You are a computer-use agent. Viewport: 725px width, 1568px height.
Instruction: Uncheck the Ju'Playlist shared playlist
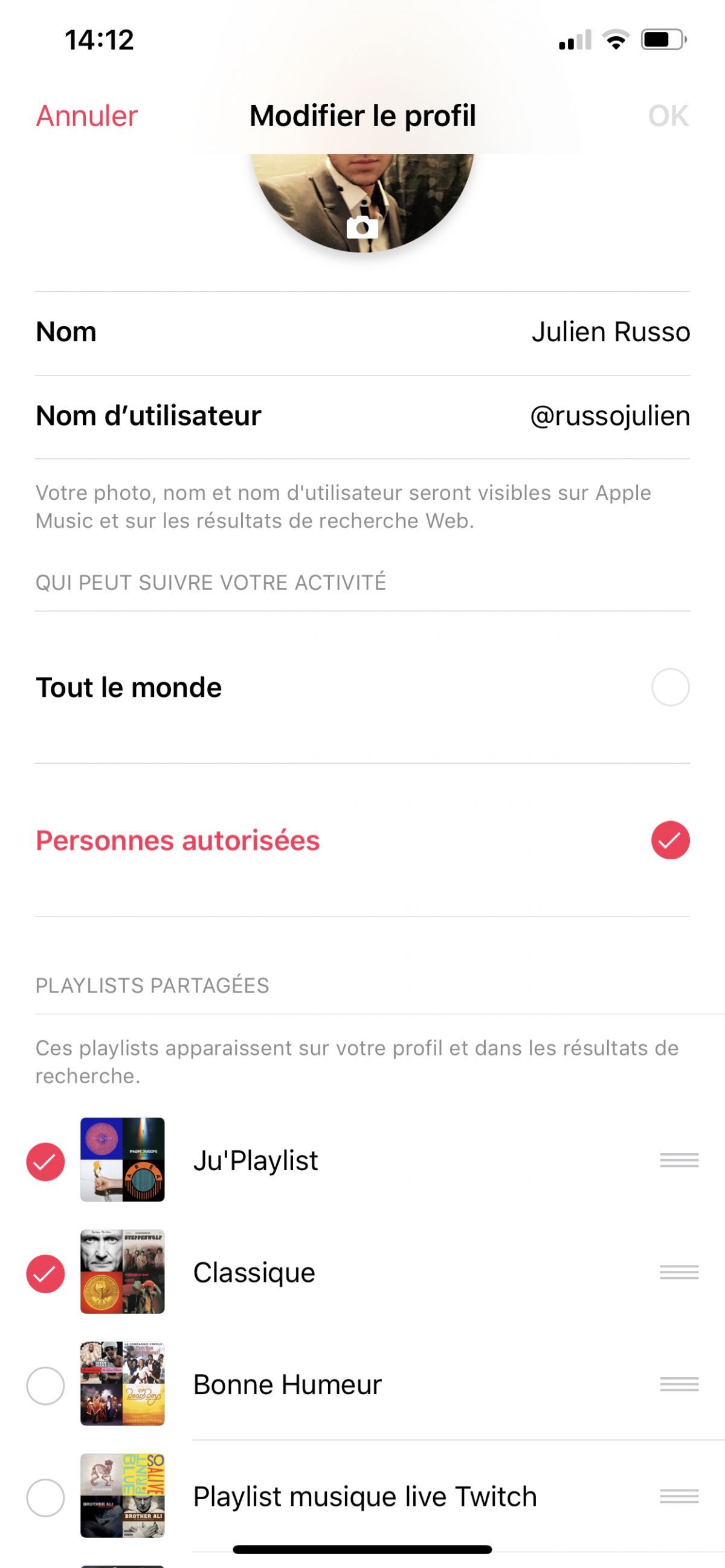(45, 1160)
